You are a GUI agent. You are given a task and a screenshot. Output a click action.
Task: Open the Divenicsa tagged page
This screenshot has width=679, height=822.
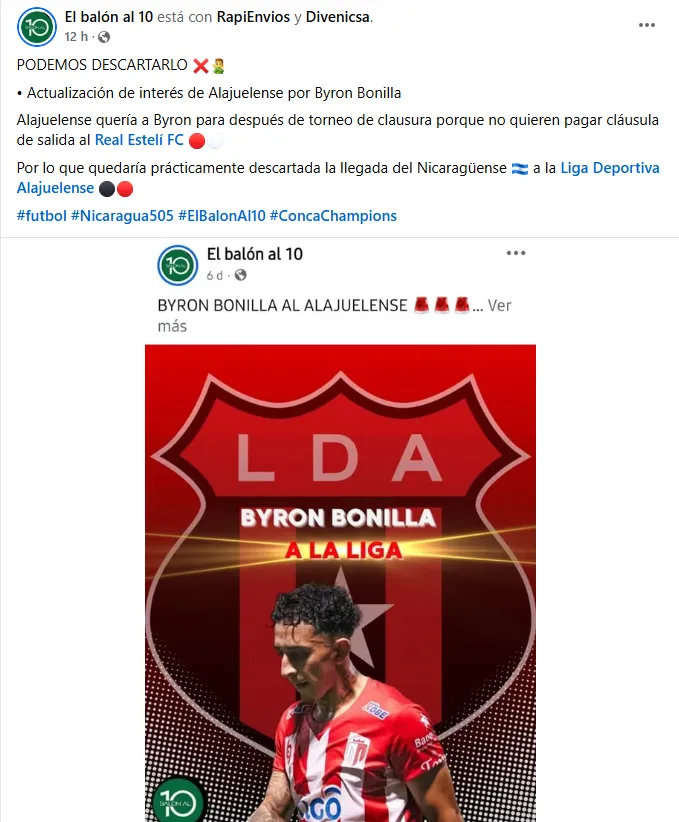click(x=337, y=17)
